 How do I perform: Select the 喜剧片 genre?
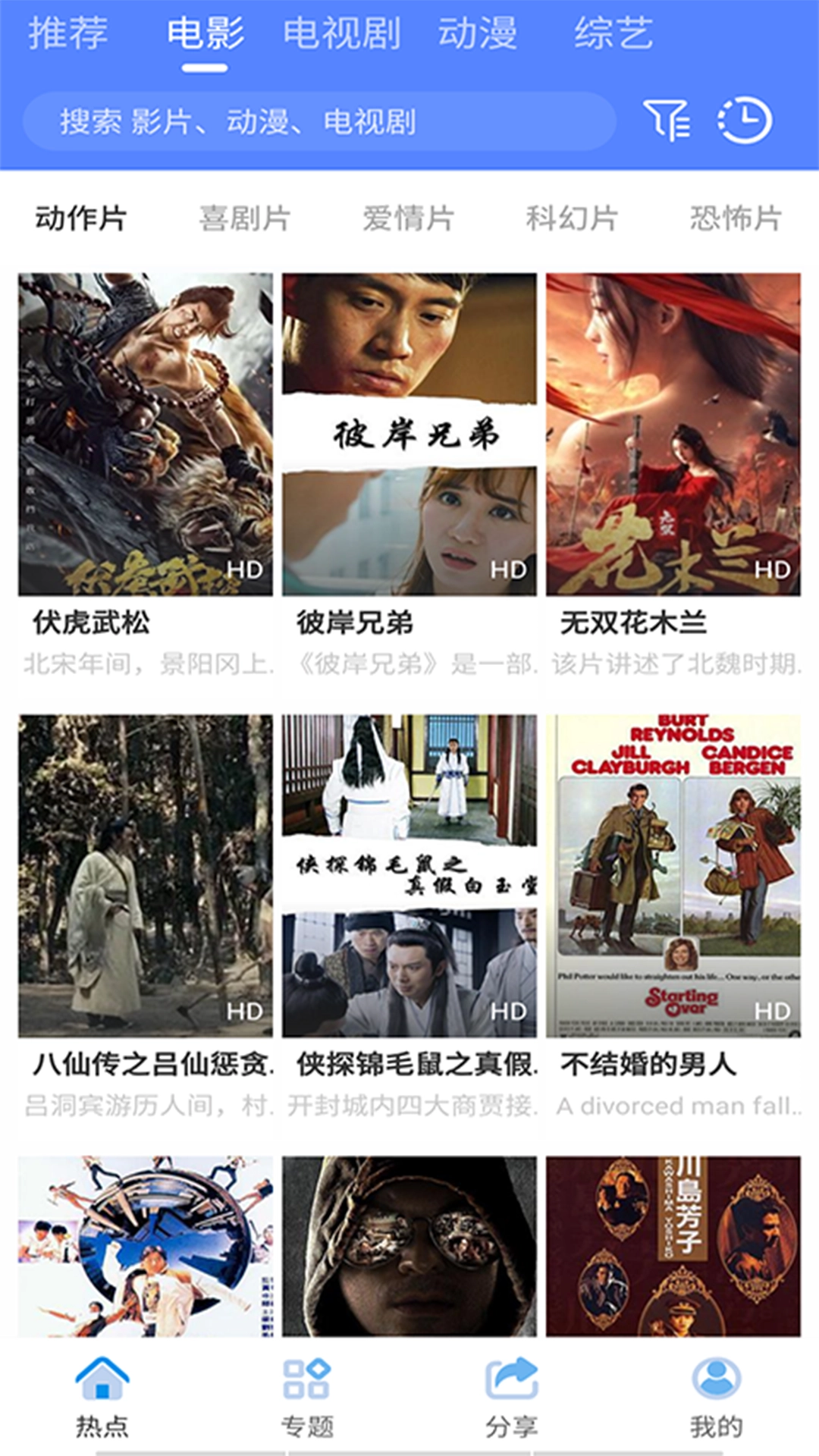tap(244, 218)
